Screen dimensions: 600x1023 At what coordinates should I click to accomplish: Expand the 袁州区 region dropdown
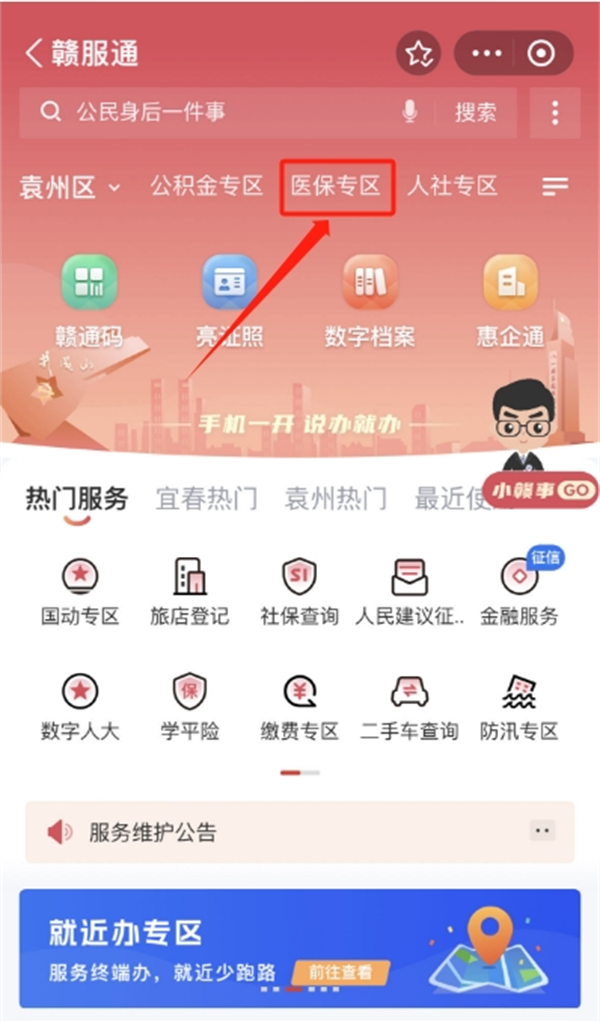[70, 187]
